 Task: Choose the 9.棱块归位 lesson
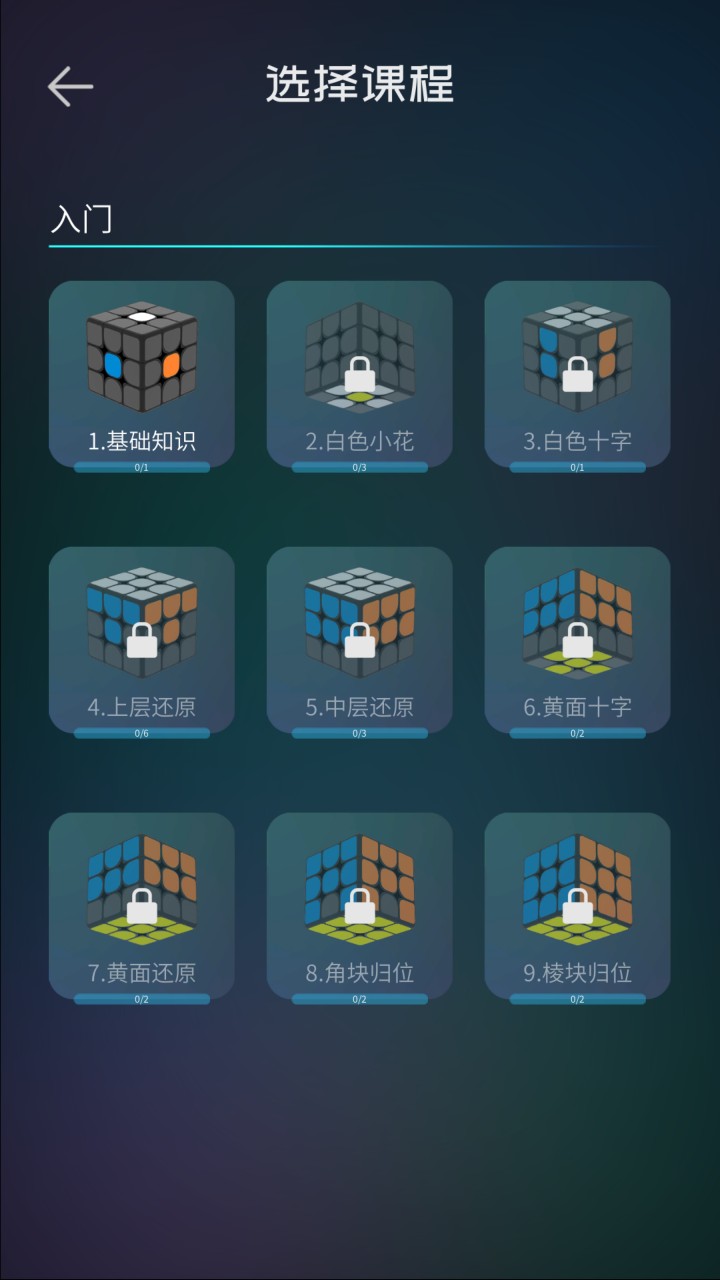pos(577,905)
